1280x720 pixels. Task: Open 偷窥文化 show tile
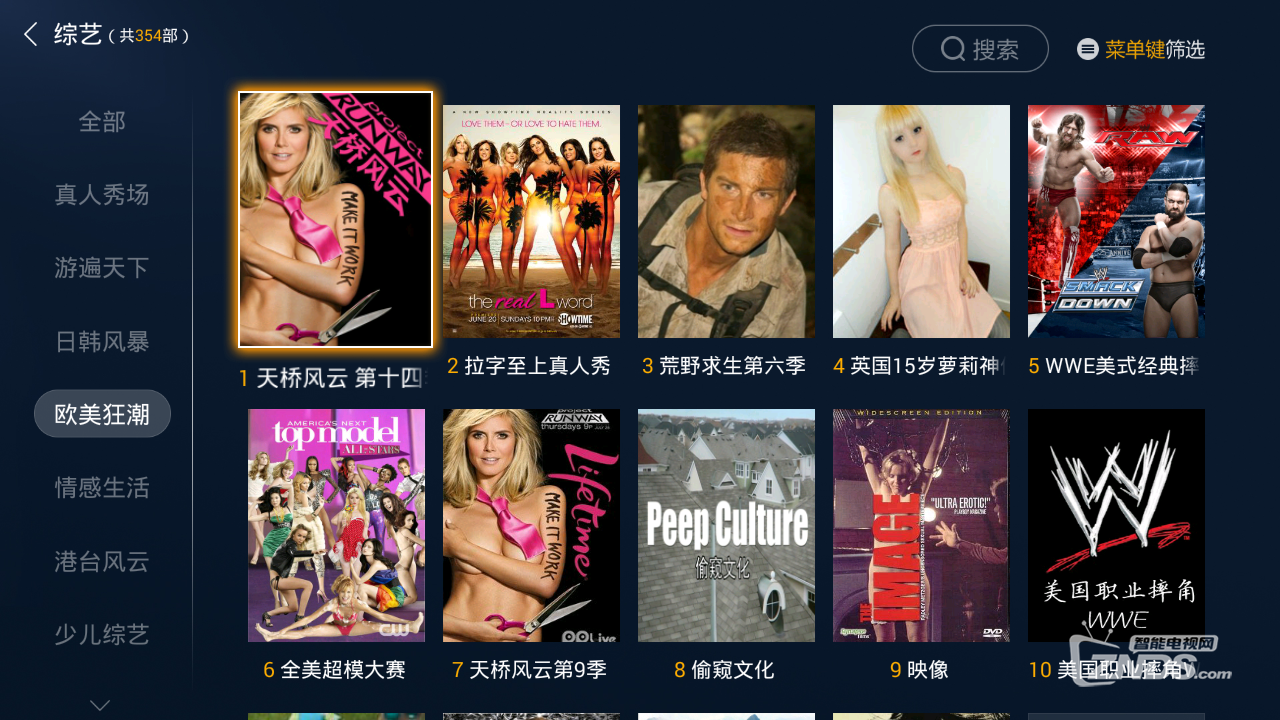point(726,525)
